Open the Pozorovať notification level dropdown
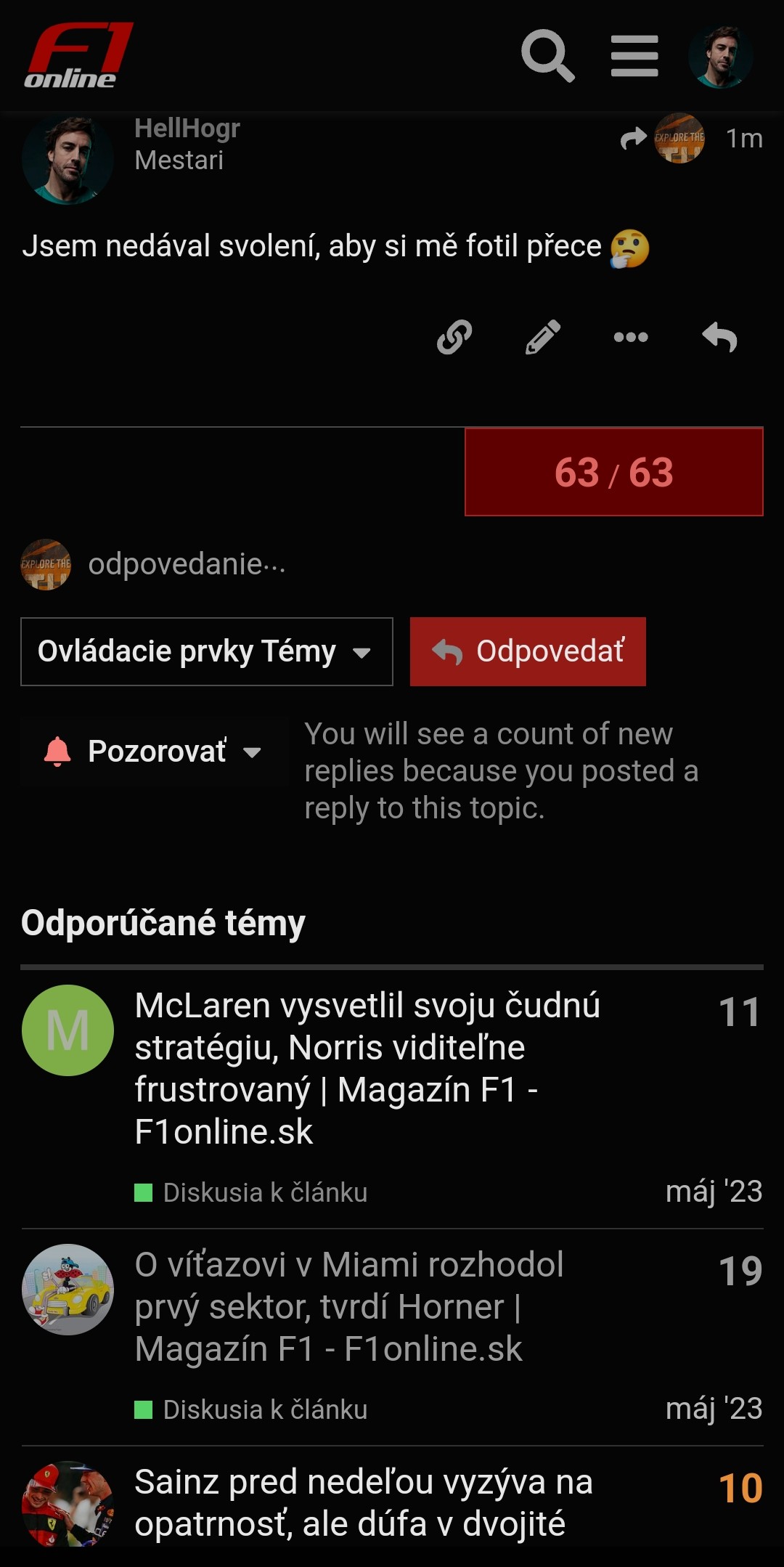 154,752
